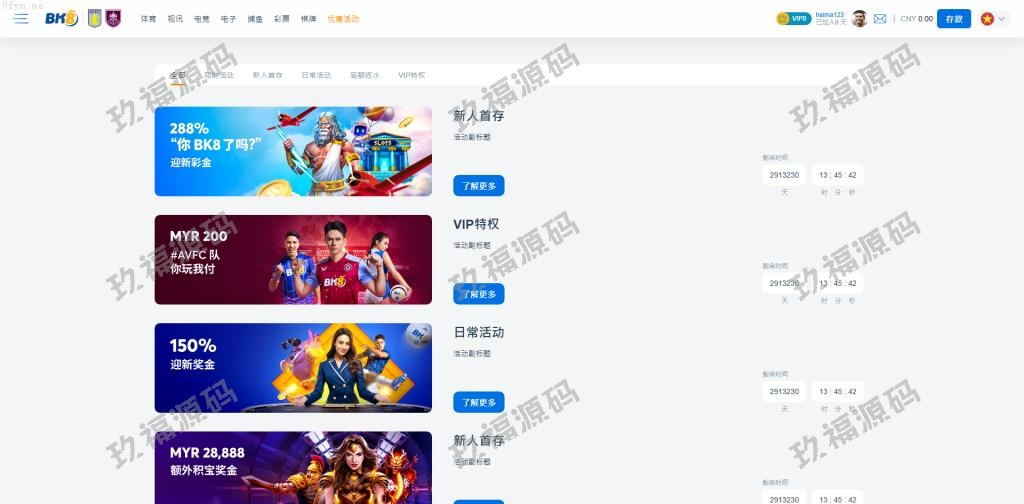Open the mail envelope inbox
Screen dimensions: 1024x504
880,18
